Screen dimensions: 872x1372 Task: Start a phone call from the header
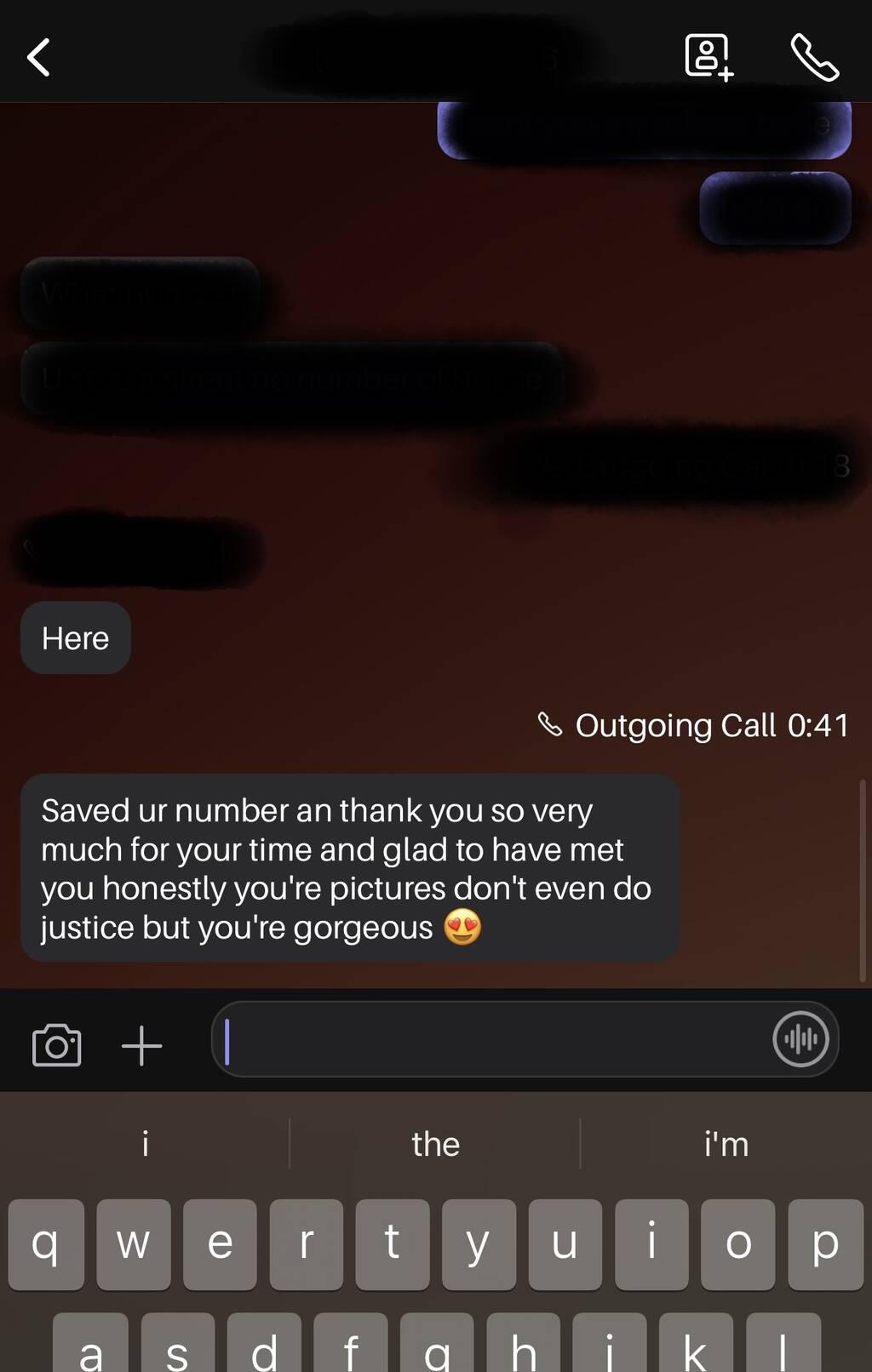point(814,58)
